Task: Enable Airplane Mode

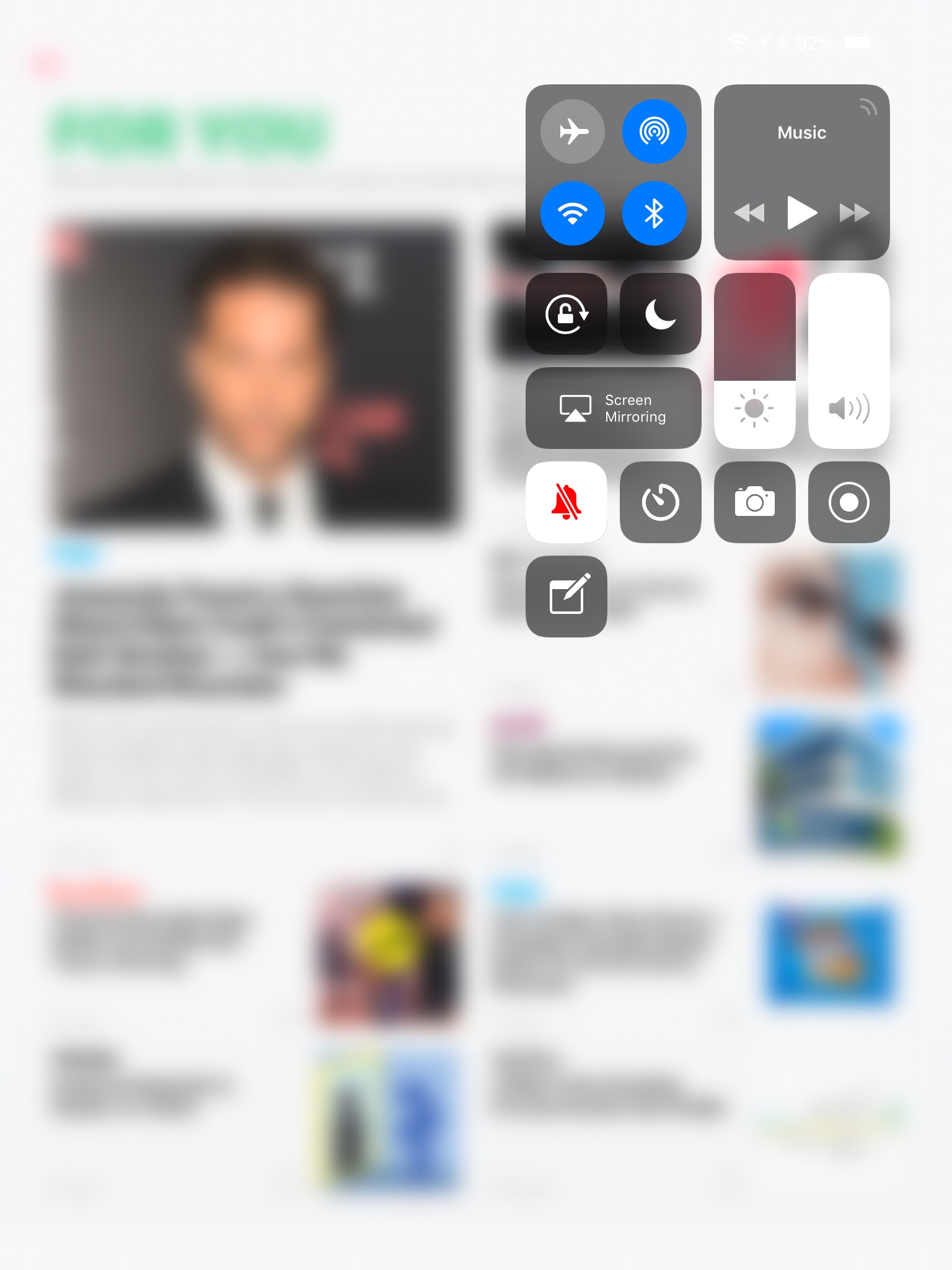Action: pos(572,131)
